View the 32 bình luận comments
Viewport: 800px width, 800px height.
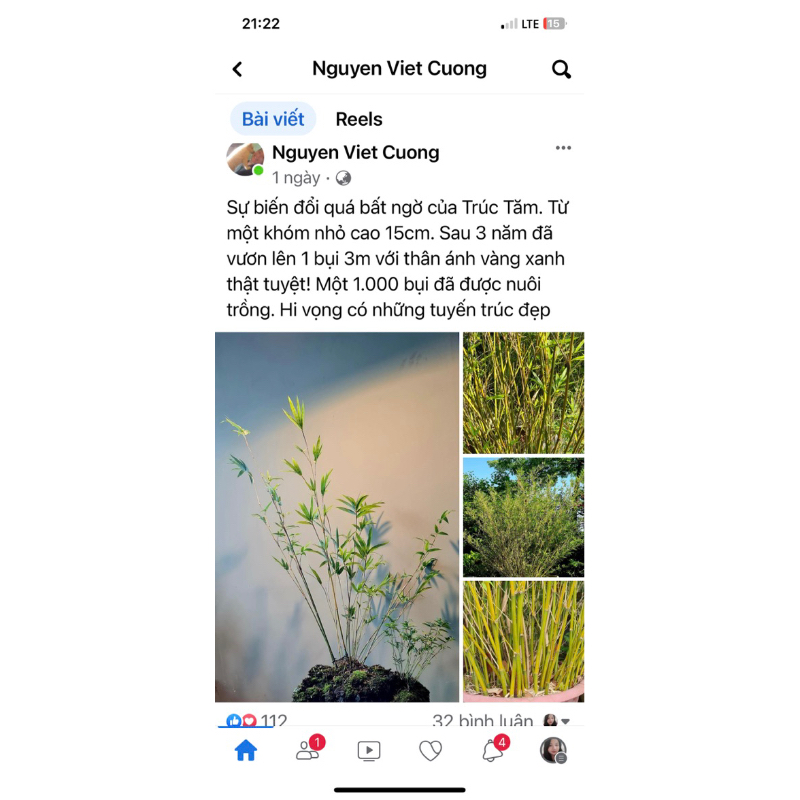pos(484,720)
